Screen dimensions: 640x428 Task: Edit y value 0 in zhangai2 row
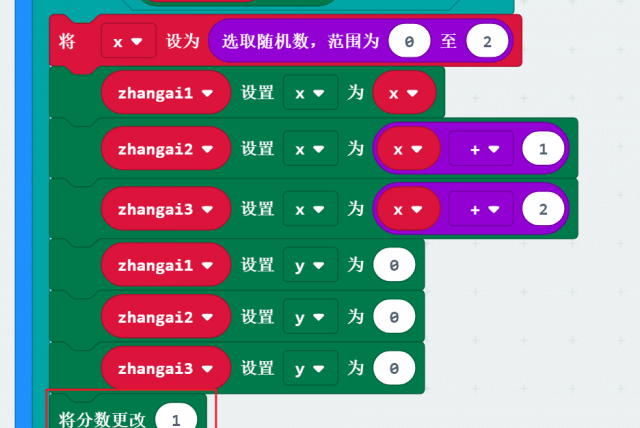pyautogui.click(x=394, y=317)
